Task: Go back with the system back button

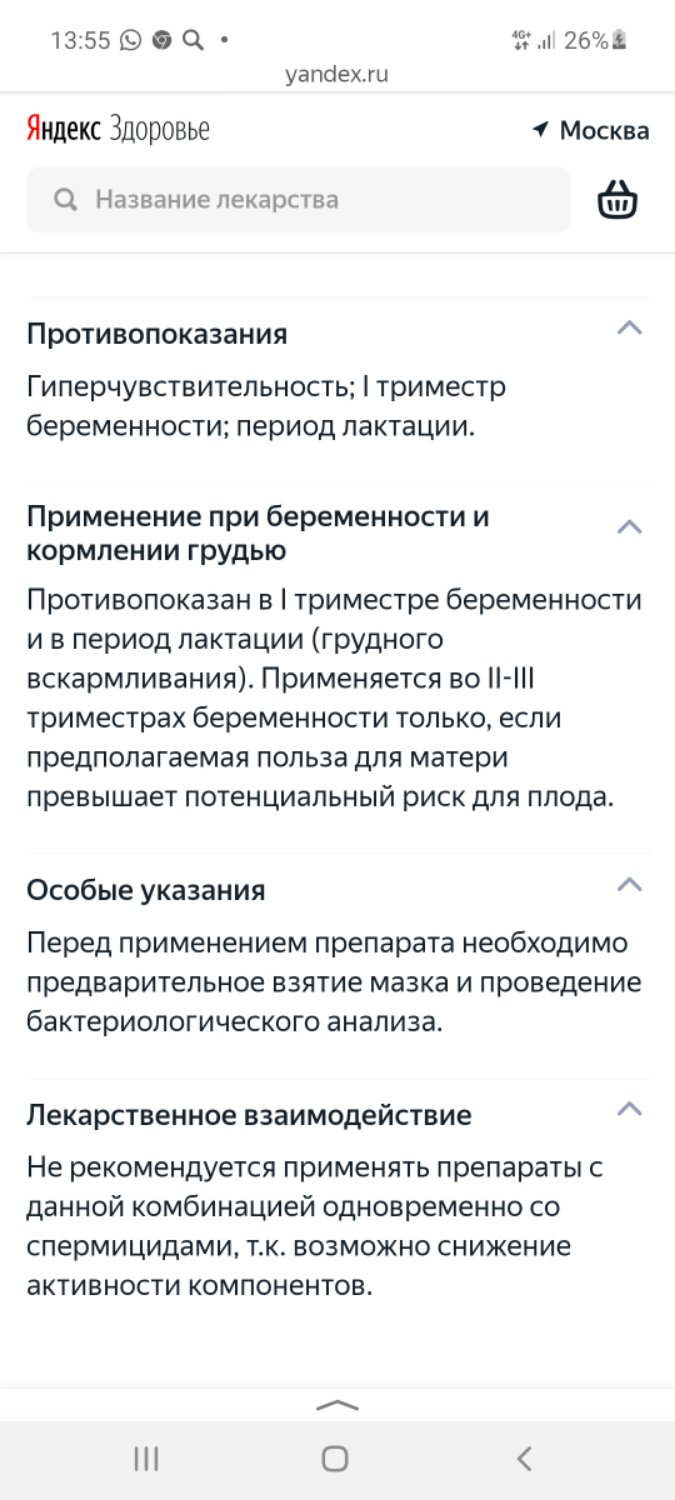Action: (x=524, y=1459)
